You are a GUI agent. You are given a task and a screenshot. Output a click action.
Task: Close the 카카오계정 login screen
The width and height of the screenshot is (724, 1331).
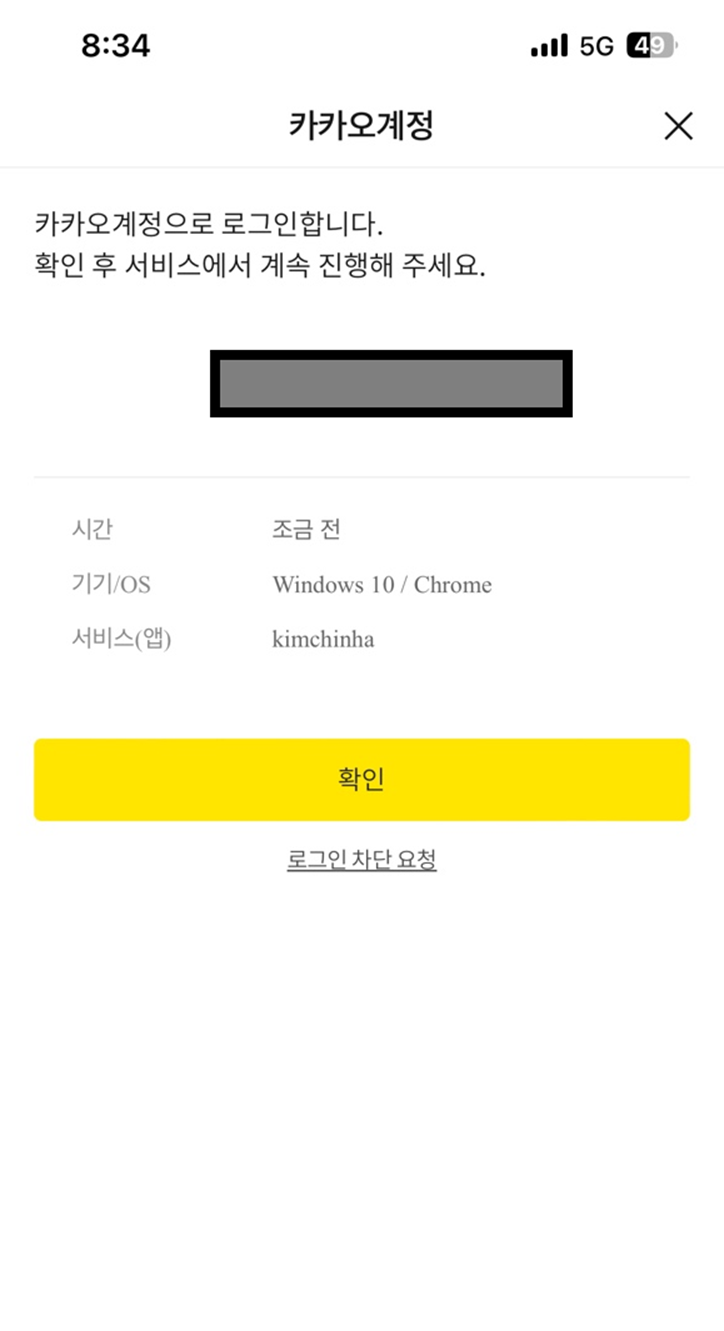(678, 126)
